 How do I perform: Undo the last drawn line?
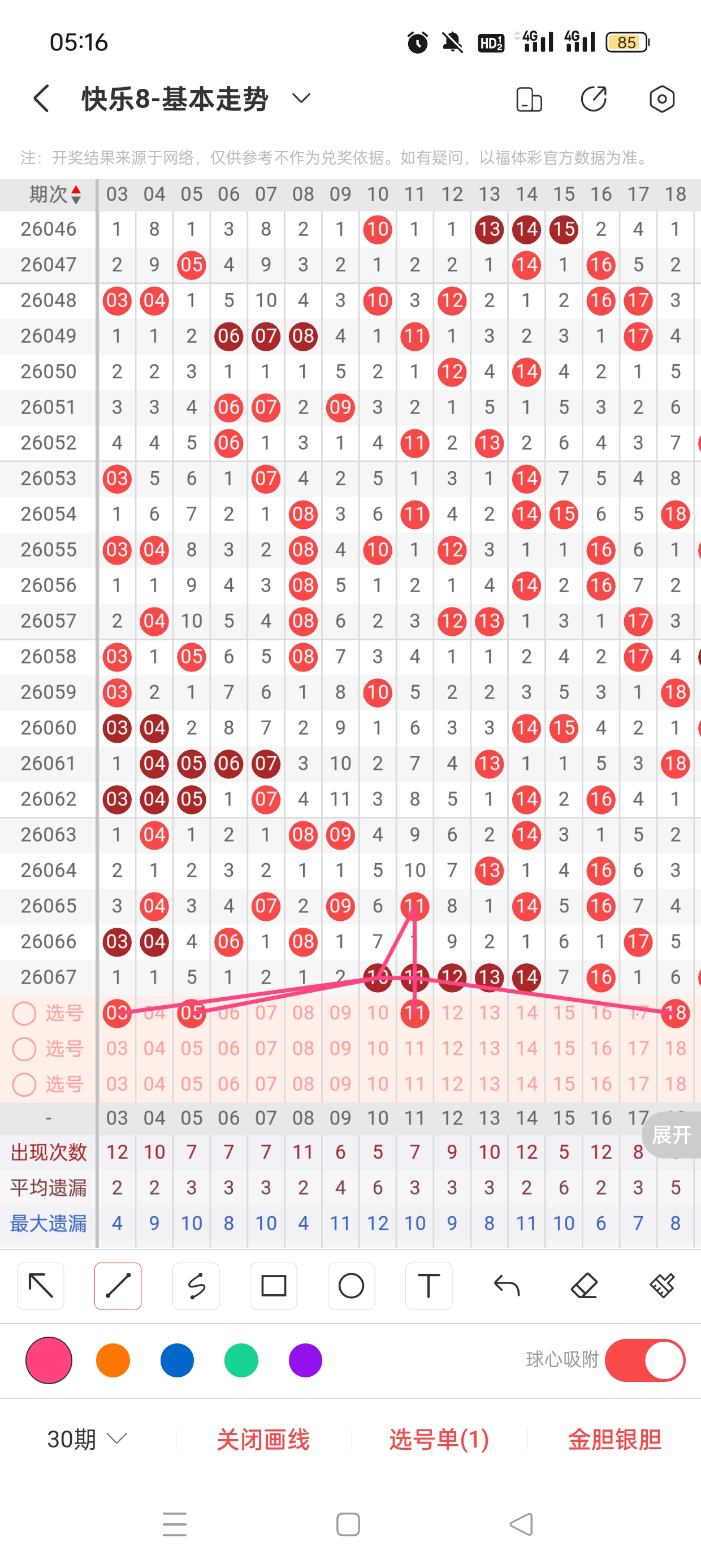507,1286
